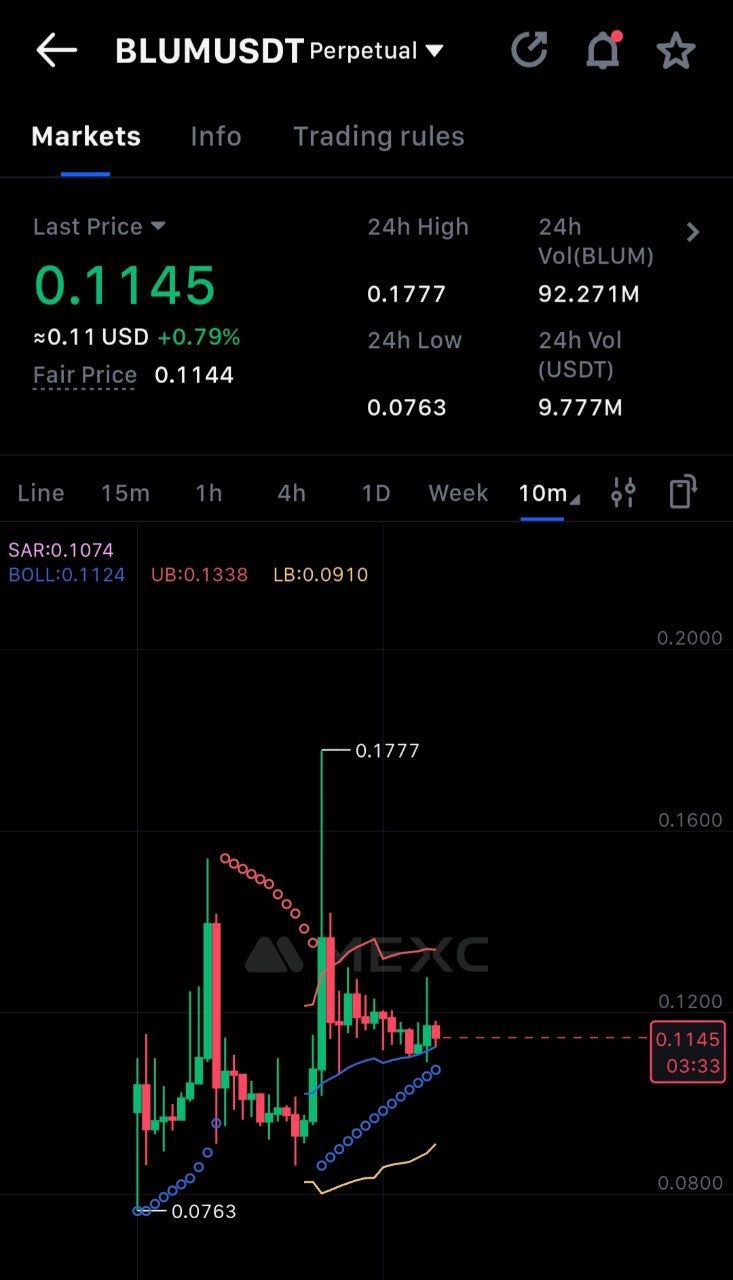
Task: Select the 1D chart interval
Action: coord(375,493)
